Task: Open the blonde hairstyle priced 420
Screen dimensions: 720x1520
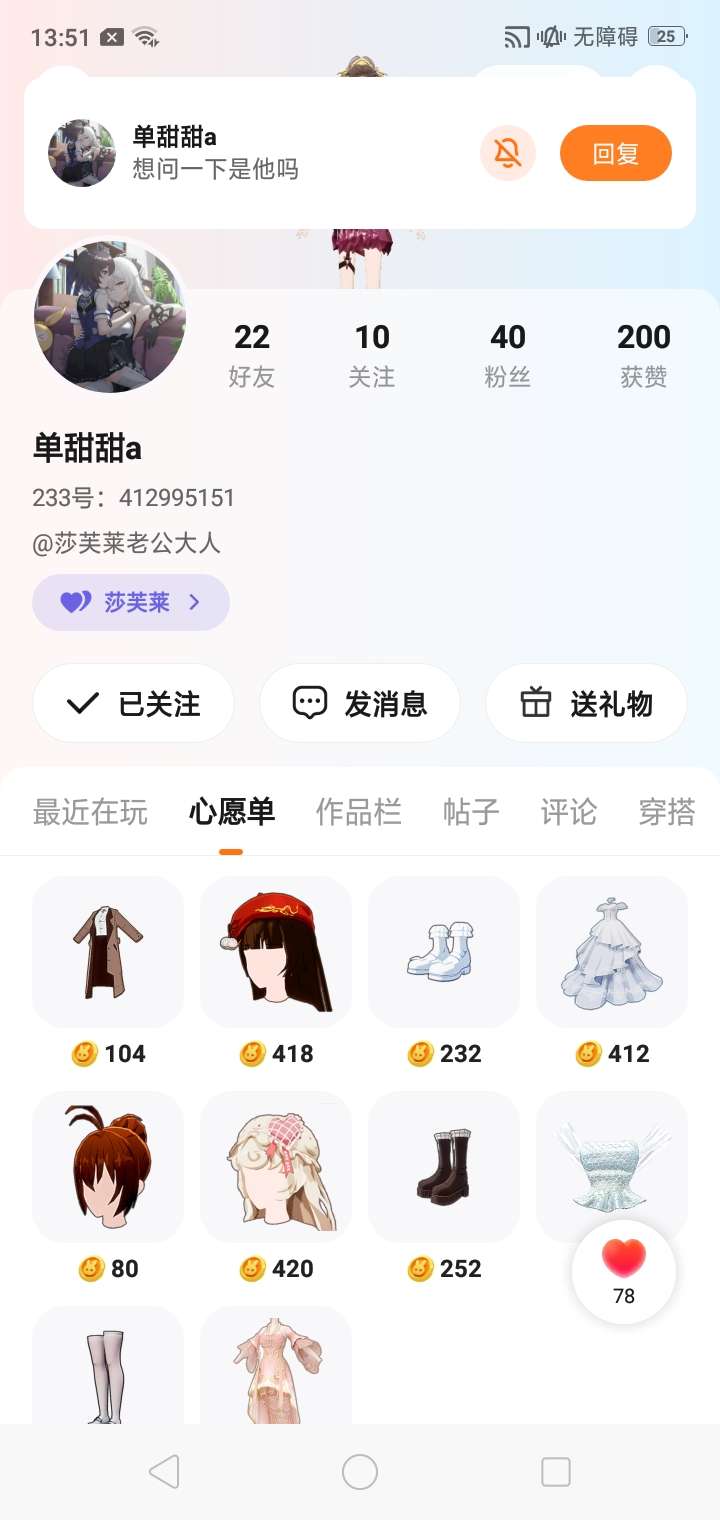Action: [276, 1166]
